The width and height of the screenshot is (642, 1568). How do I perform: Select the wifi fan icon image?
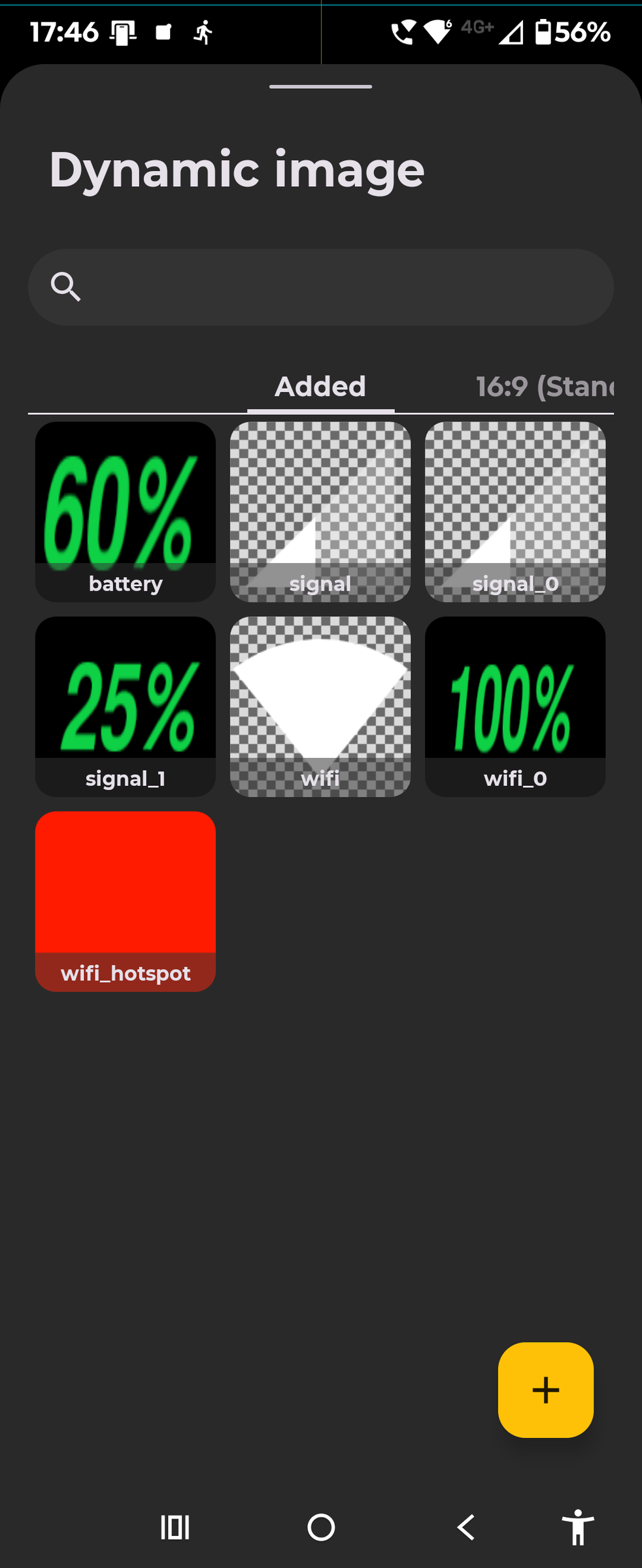coord(320,706)
